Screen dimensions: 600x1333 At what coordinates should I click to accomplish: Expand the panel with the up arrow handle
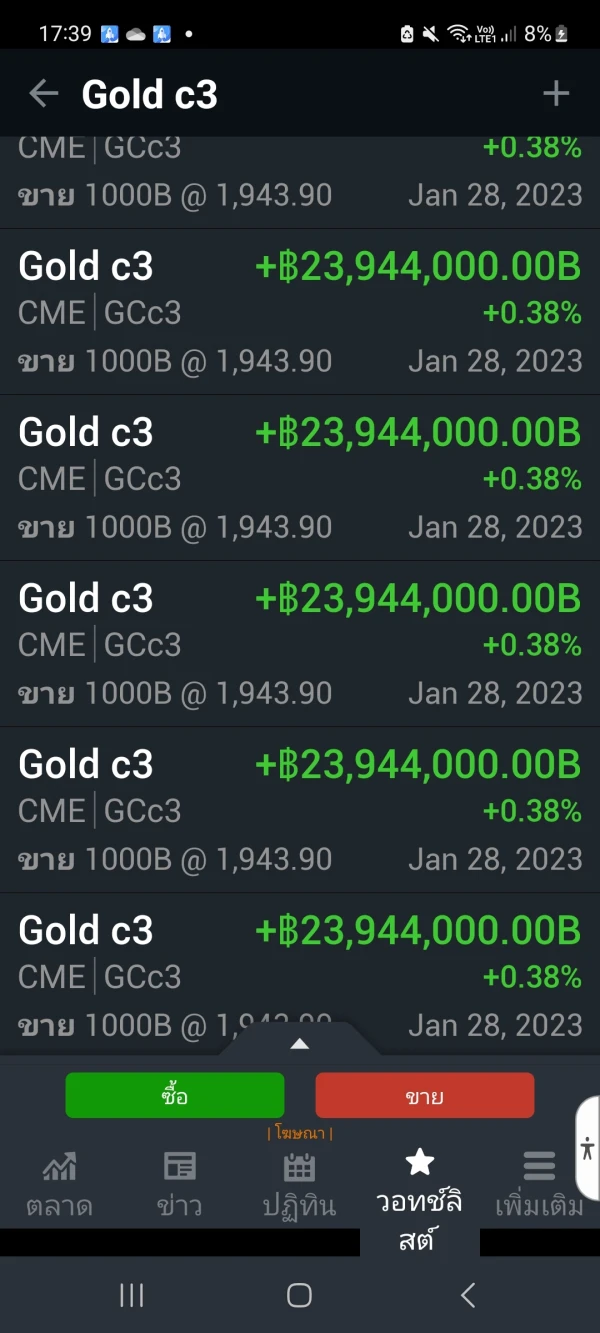[x=299, y=1044]
